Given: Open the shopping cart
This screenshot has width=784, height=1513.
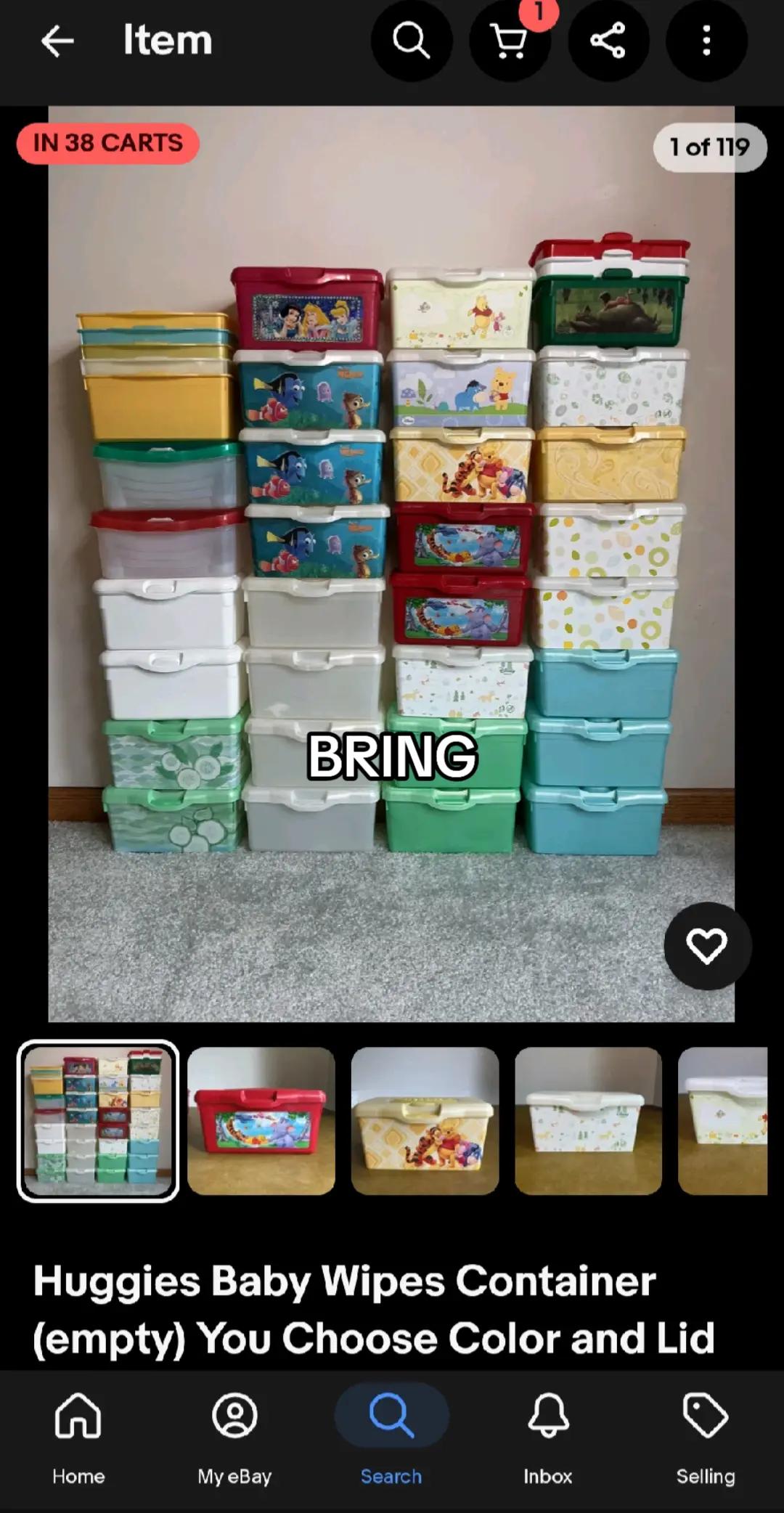Looking at the screenshot, I should pos(510,41).
